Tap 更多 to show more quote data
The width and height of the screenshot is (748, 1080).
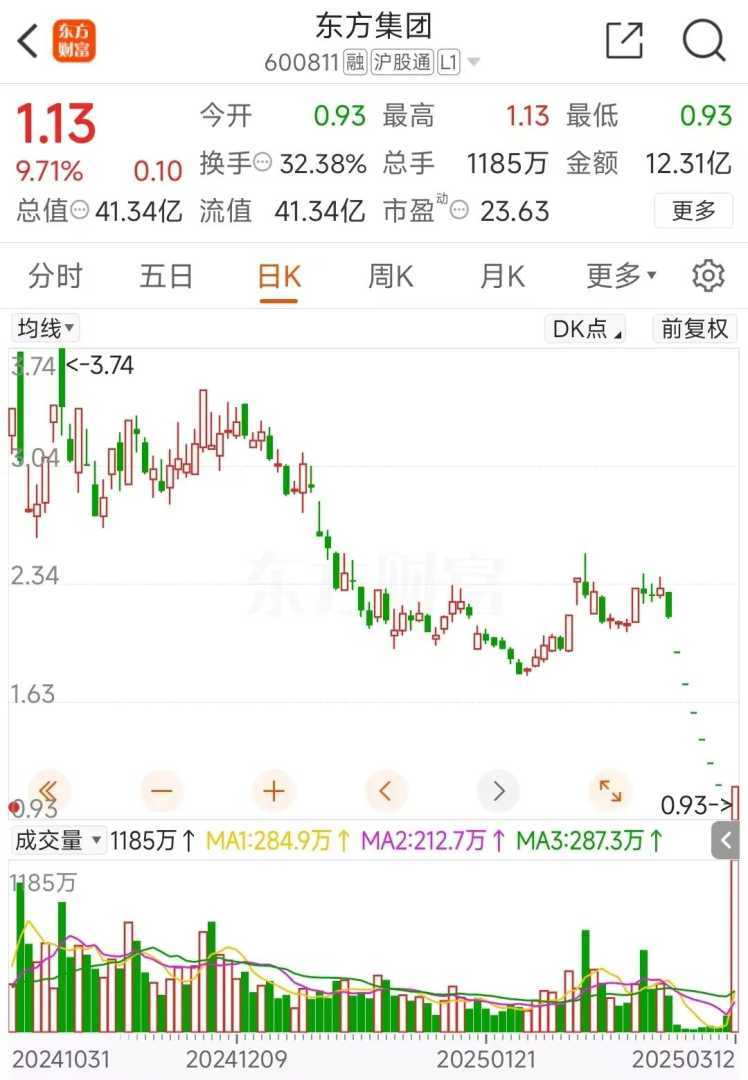pyautogui.click(x=693, y=211)
